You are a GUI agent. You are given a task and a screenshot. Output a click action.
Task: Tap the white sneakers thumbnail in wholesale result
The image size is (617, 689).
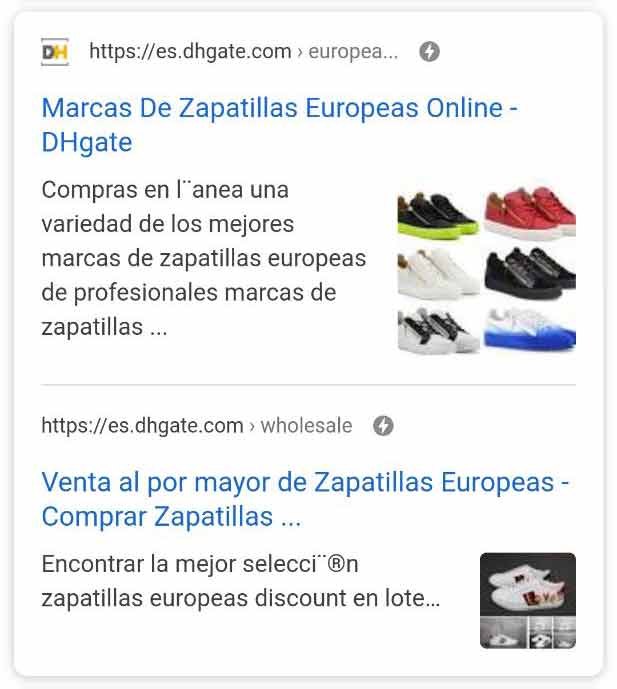(527, 599)
